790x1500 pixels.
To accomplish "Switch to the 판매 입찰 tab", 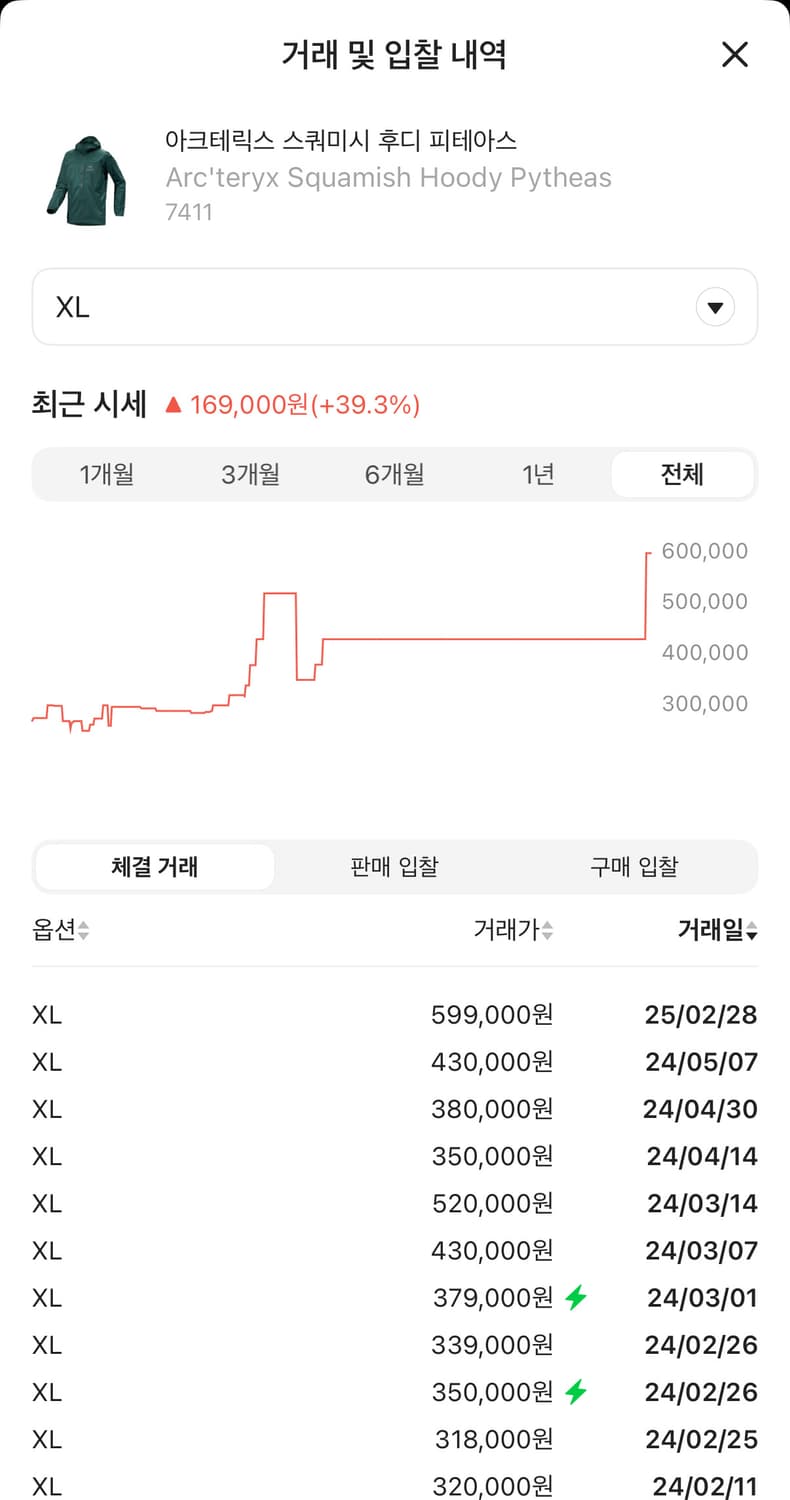I will (x=394, y=867).
